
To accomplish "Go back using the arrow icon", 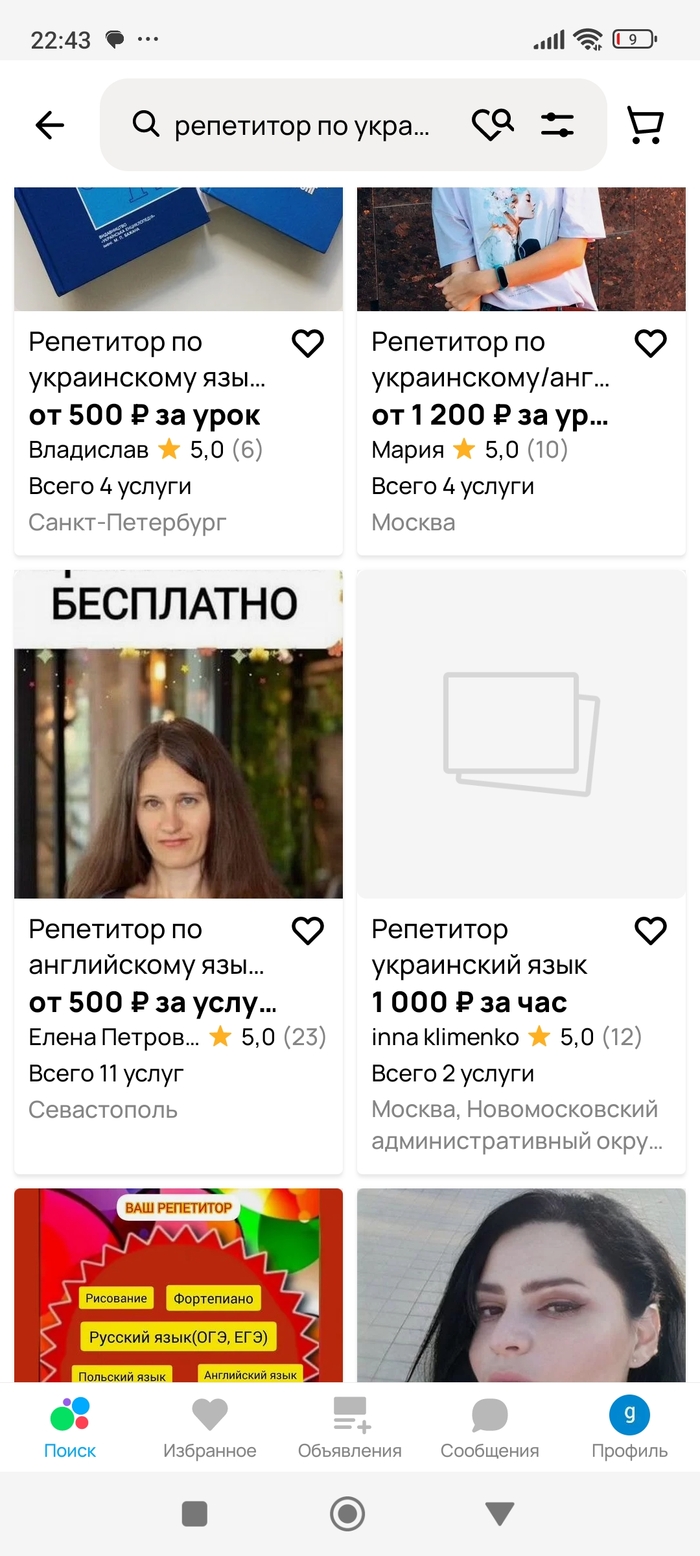I will [49, 125].
